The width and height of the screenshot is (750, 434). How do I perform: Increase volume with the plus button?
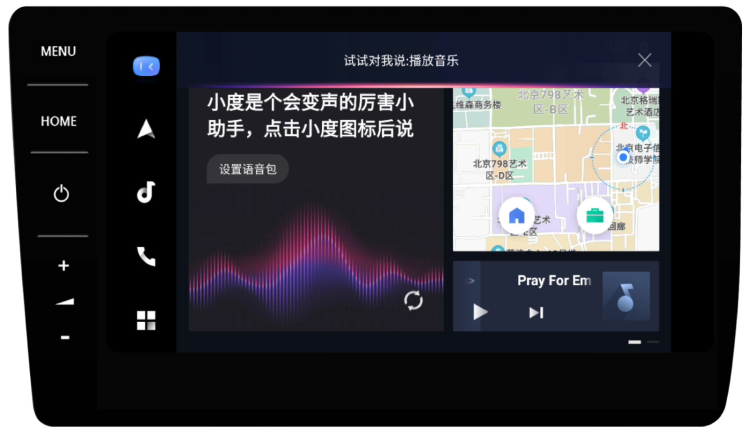(64, 266)
